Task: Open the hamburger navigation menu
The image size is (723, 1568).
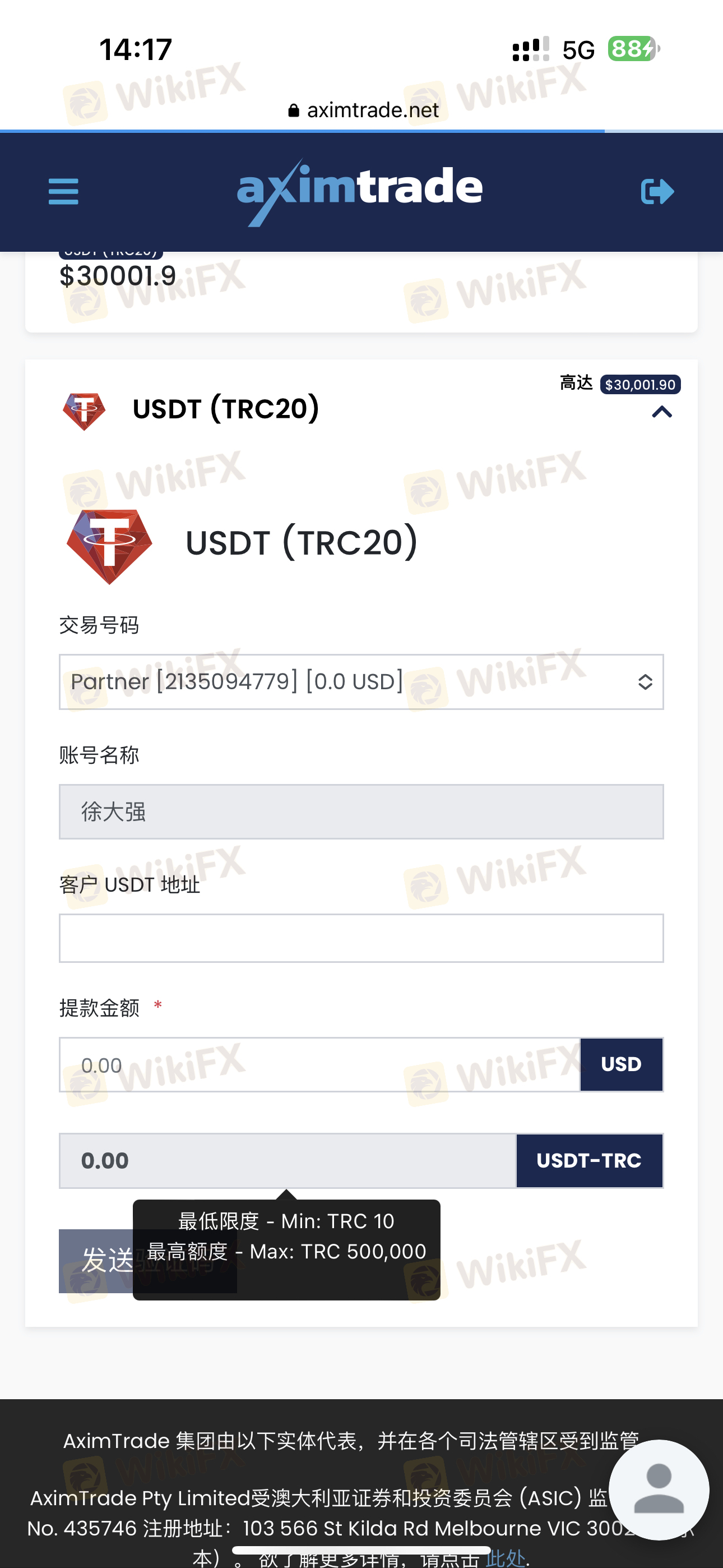Action: click(63, 192)
